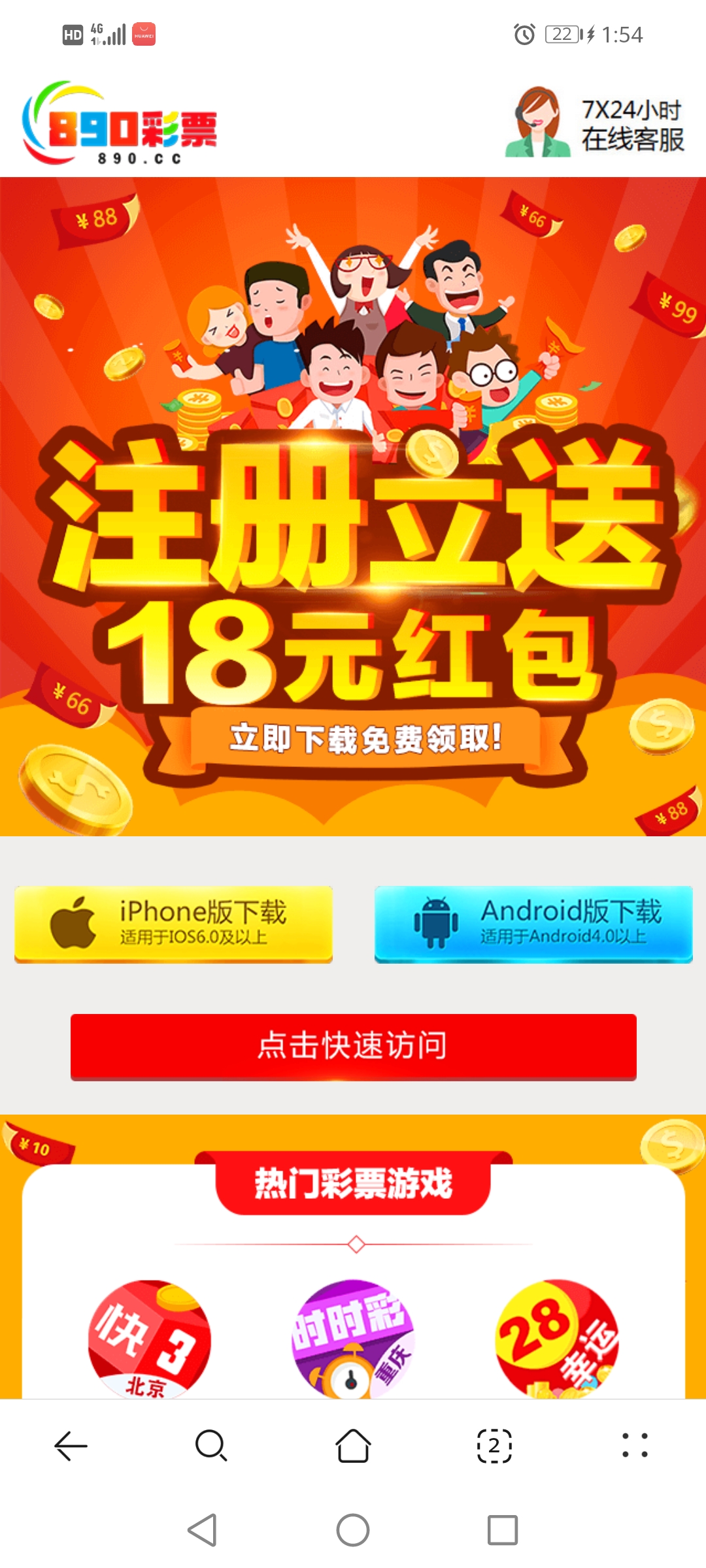This screenshot has width=706, height=1568.
Task: Go back with browser back arrow
Action: coord(71,1445)
